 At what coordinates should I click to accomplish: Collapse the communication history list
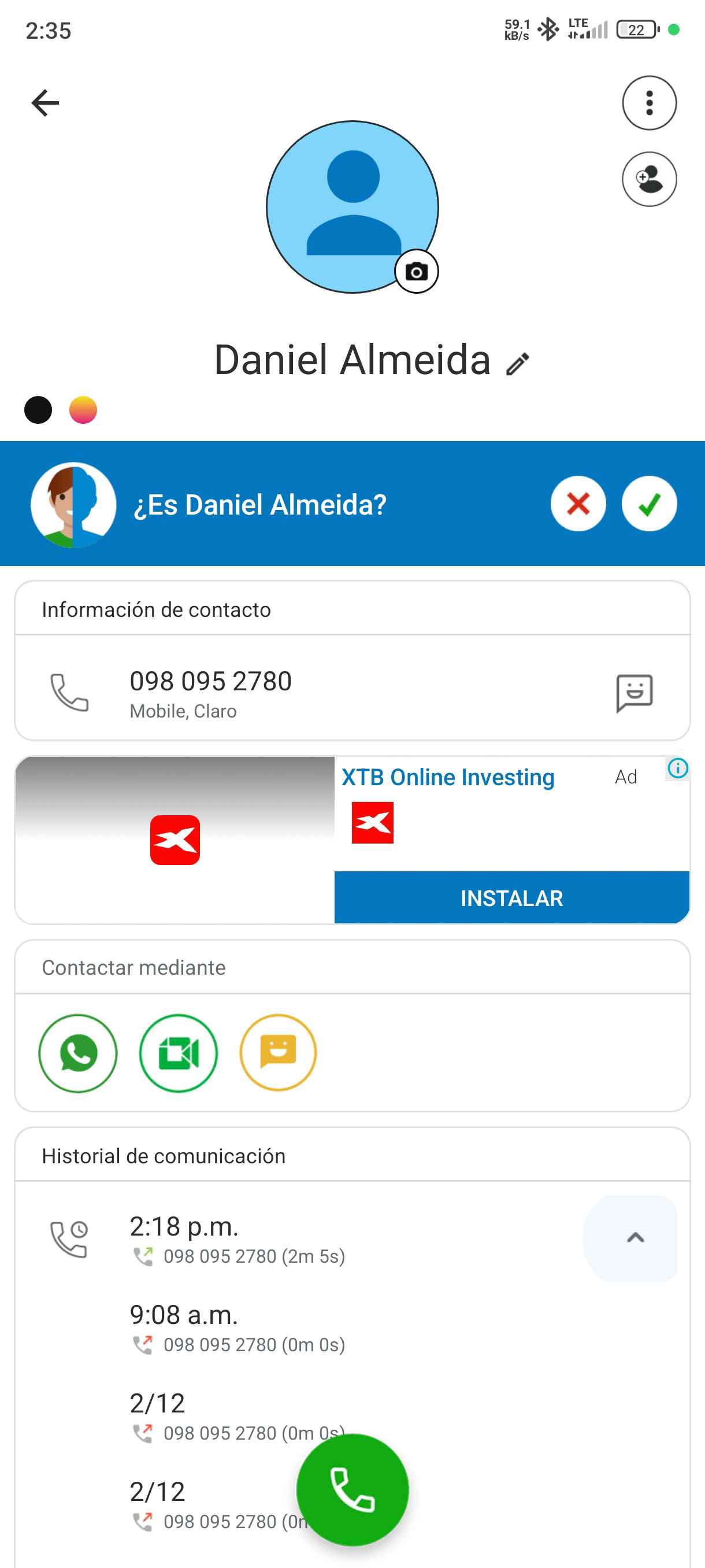click(634, 1237)
